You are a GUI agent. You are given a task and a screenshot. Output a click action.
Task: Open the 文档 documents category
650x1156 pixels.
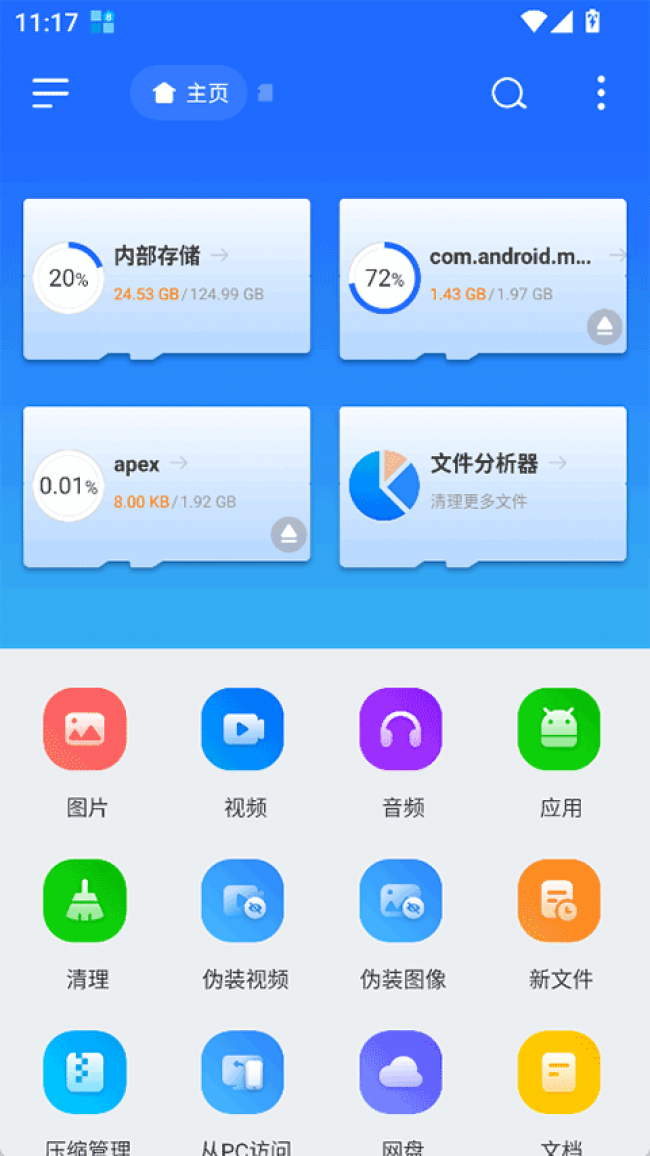coord(559,1073)
